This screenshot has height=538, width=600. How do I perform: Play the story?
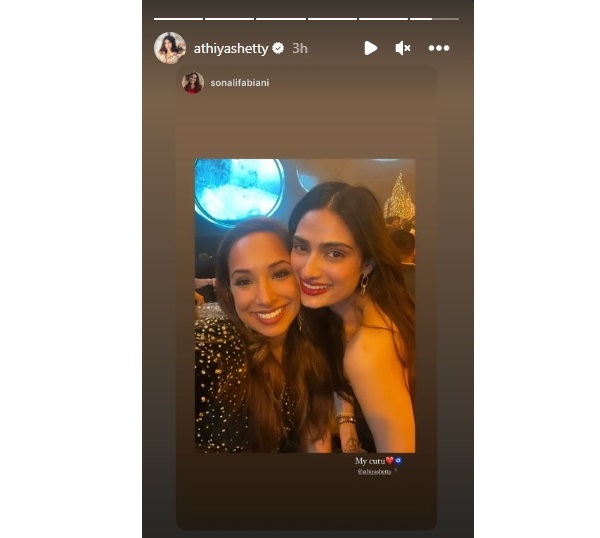tap(370, 48)
